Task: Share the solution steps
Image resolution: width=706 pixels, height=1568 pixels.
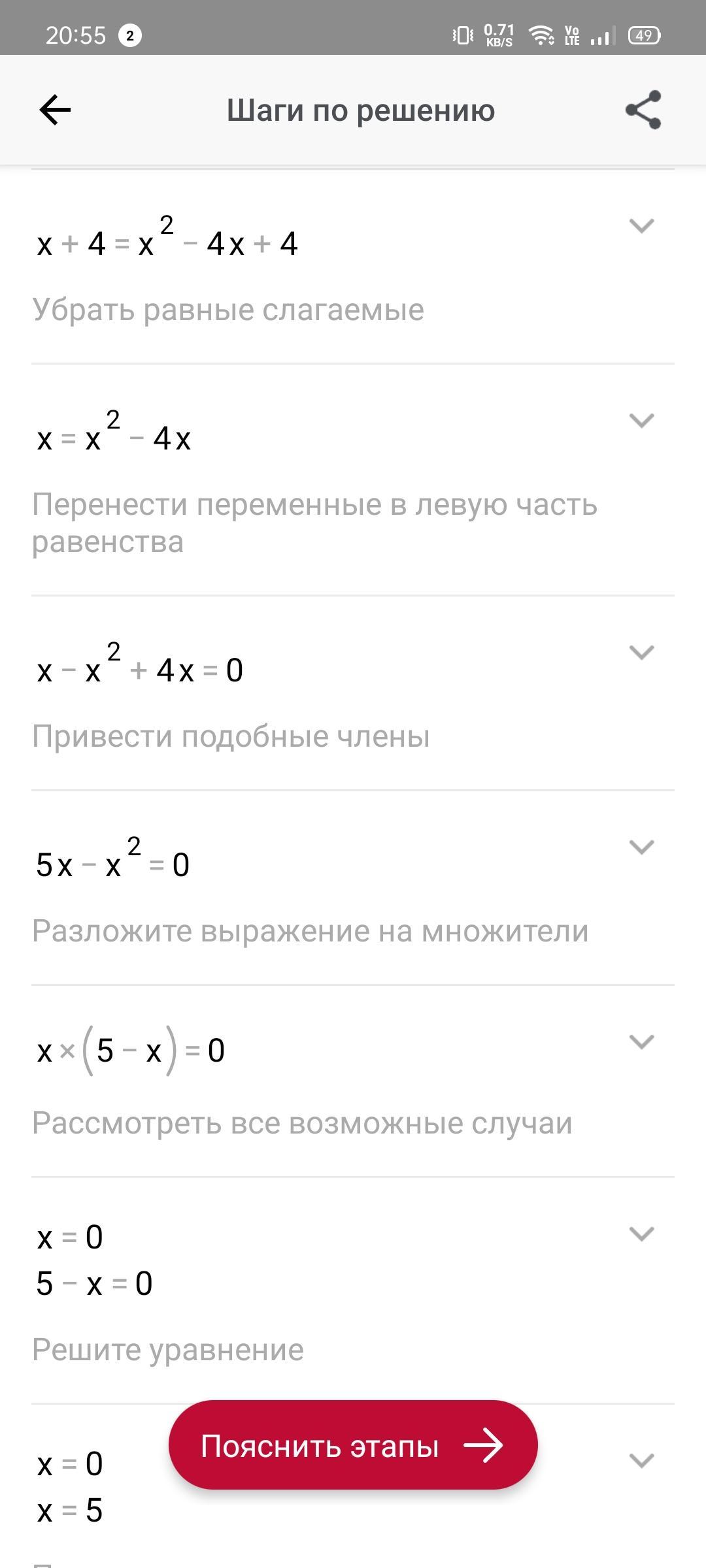Action: point(643,110)
